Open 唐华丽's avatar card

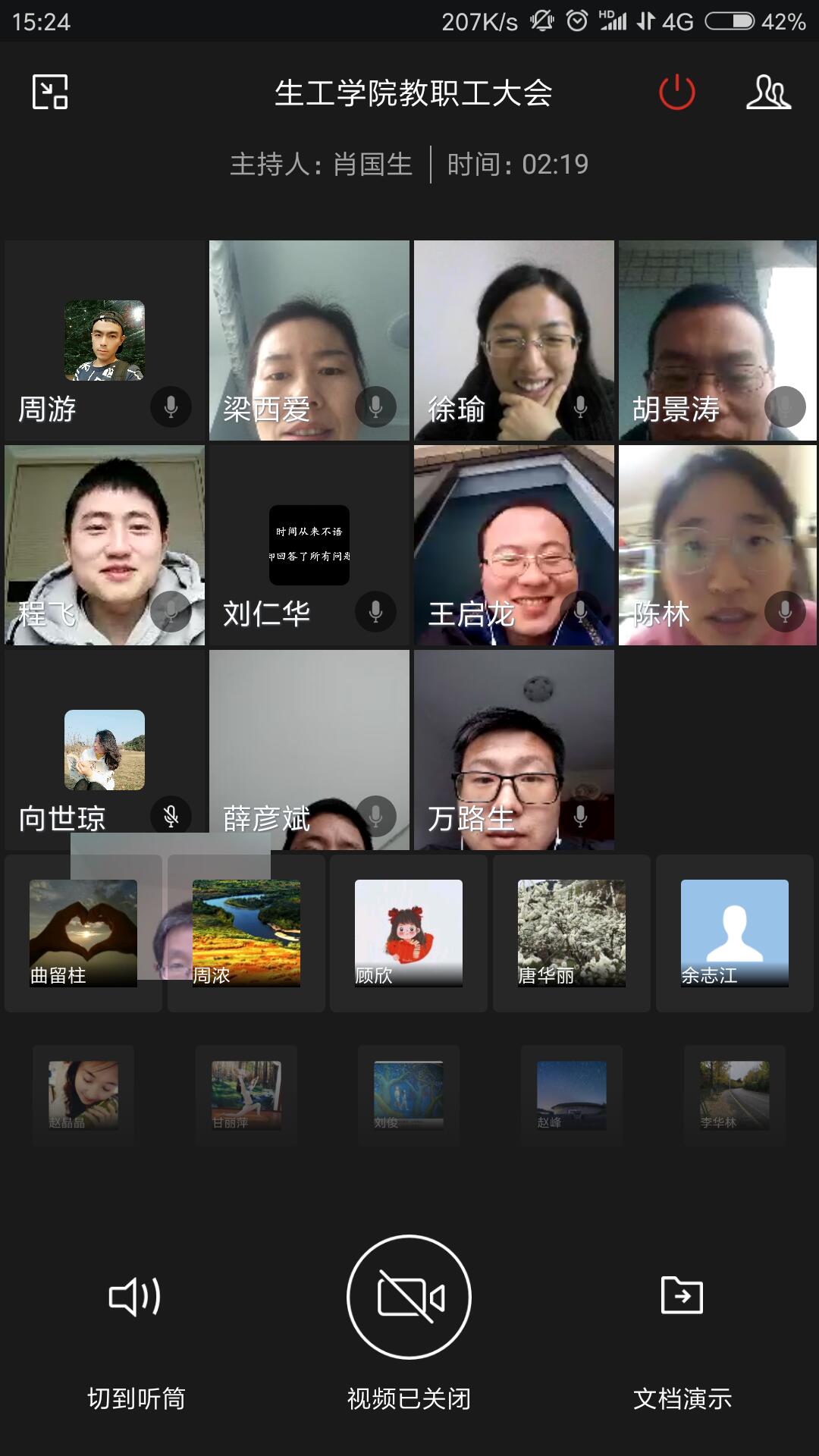click(572, 933)
